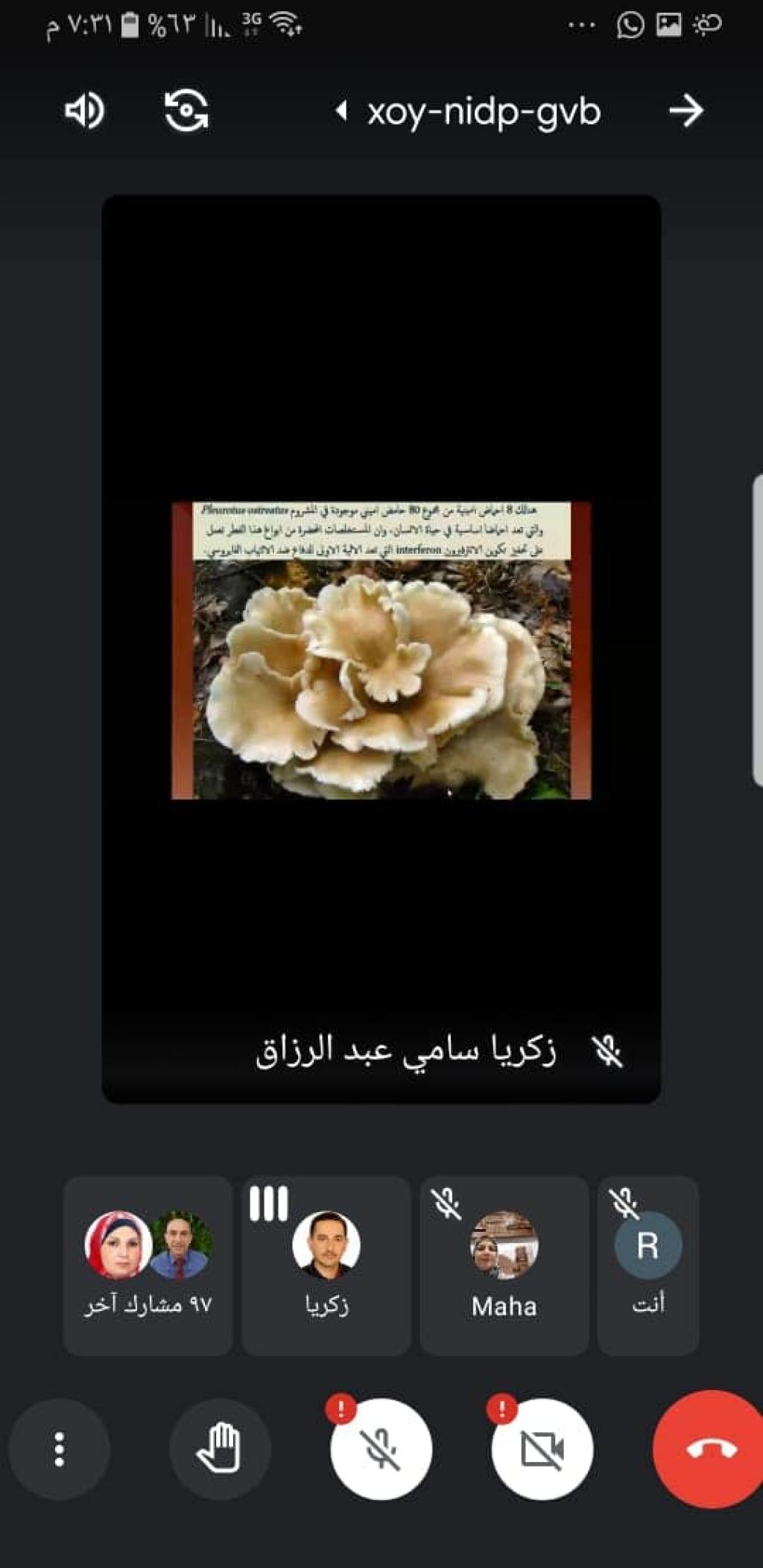Select the زكريا participant tile
763x1568 pixels.
326,1265
